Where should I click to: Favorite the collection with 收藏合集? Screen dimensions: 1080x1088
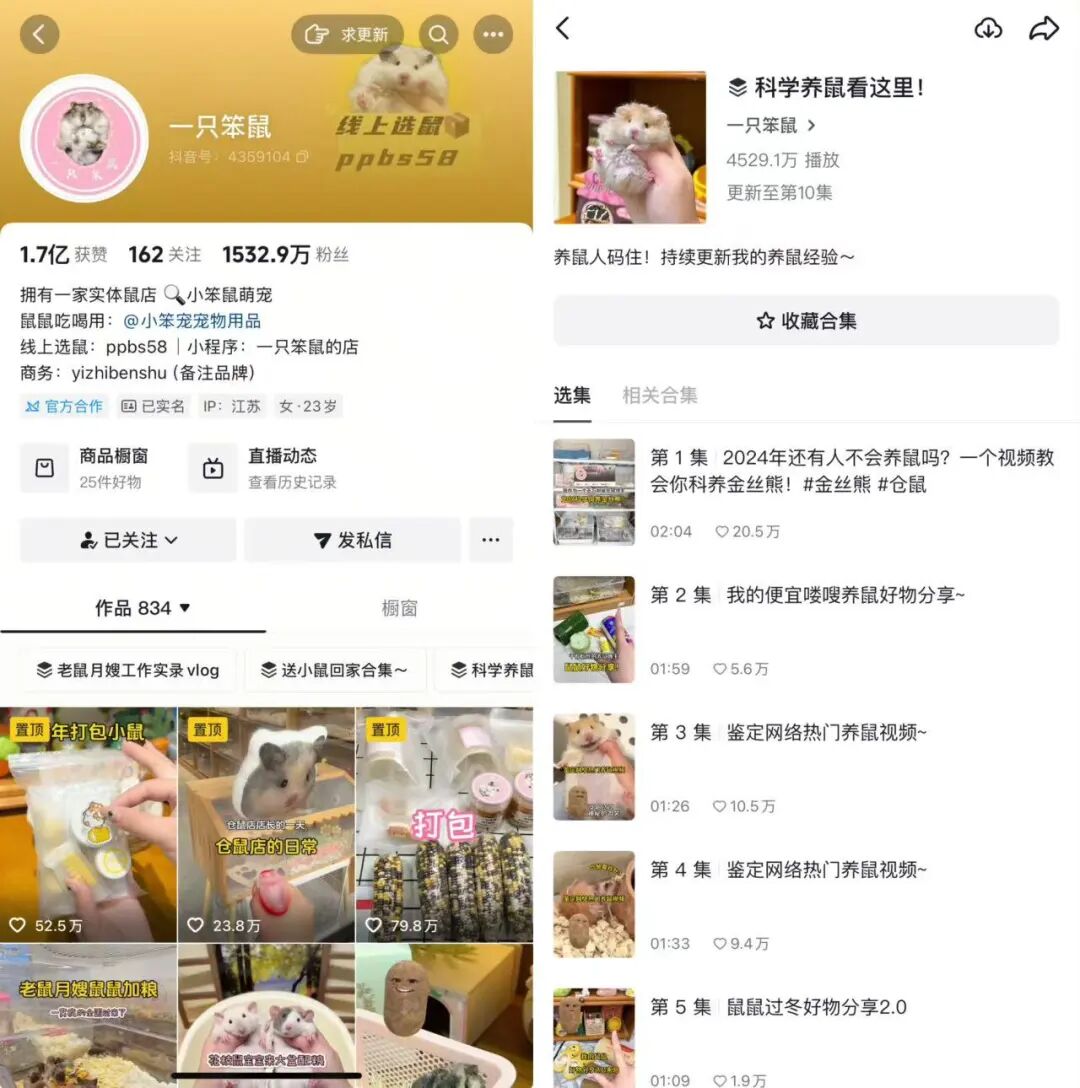pos(806,321)
